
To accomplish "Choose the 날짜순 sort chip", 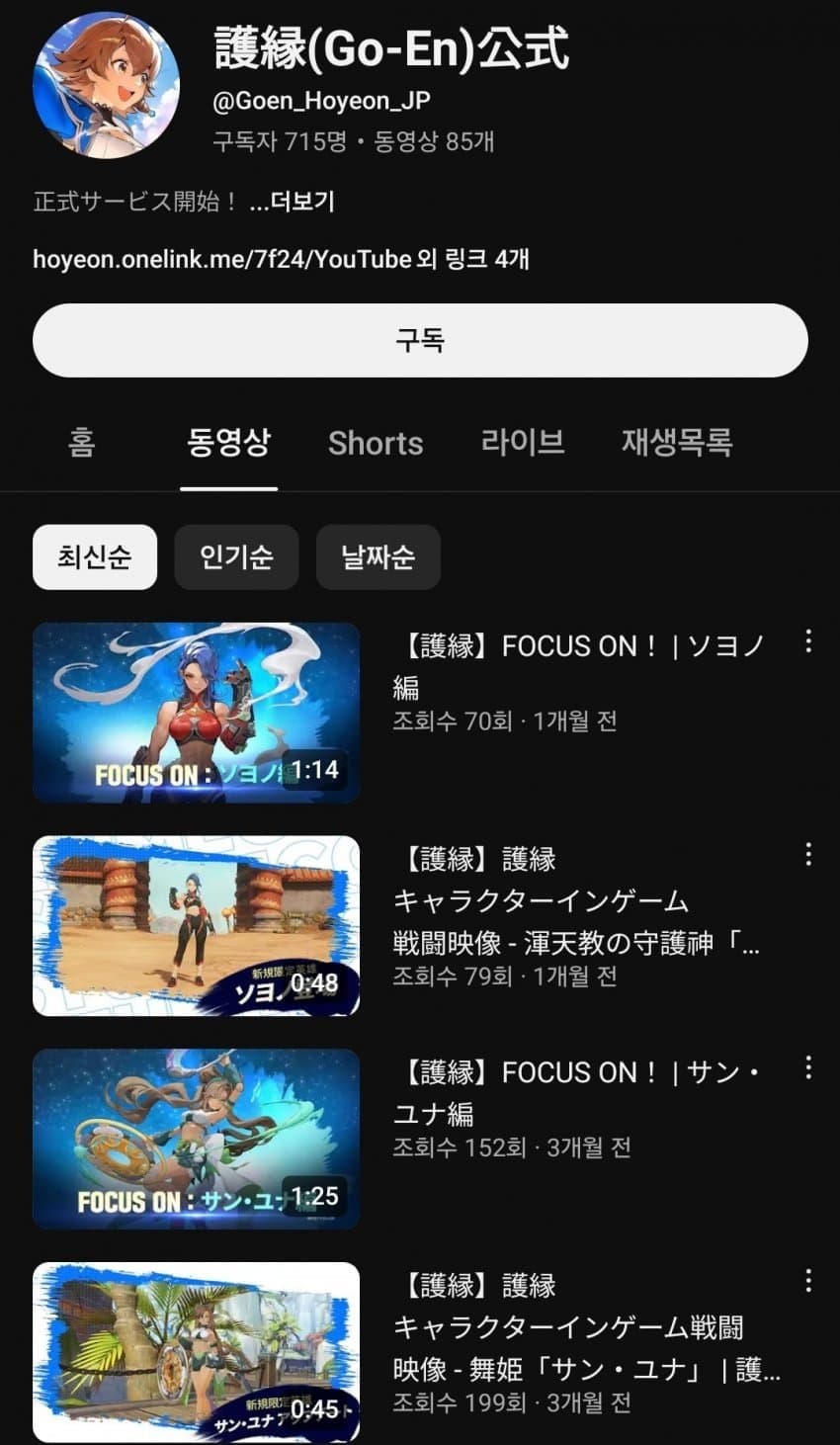I will click(x=378, y=557).
